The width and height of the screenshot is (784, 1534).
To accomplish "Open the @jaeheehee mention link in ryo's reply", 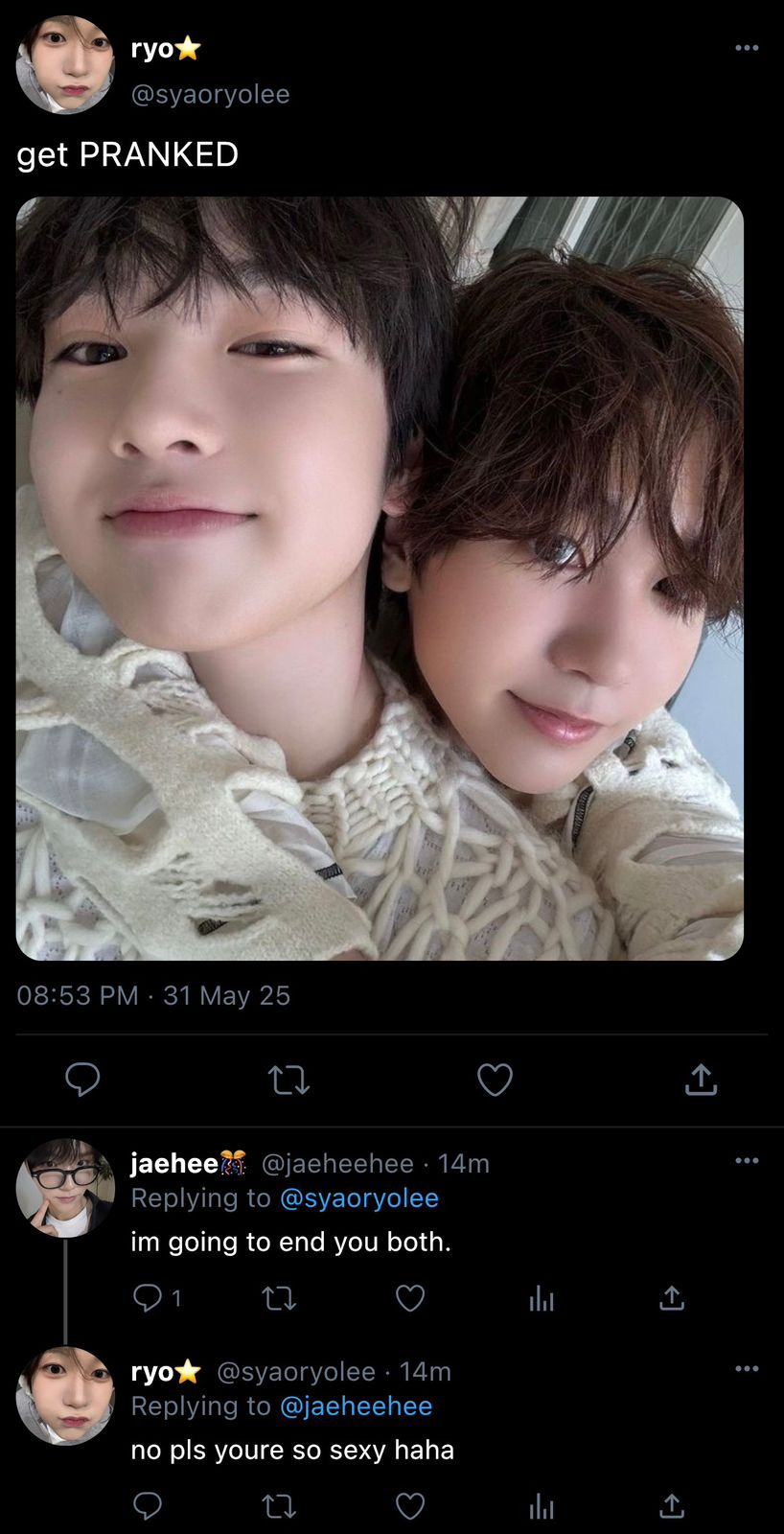I will 356,1406.
